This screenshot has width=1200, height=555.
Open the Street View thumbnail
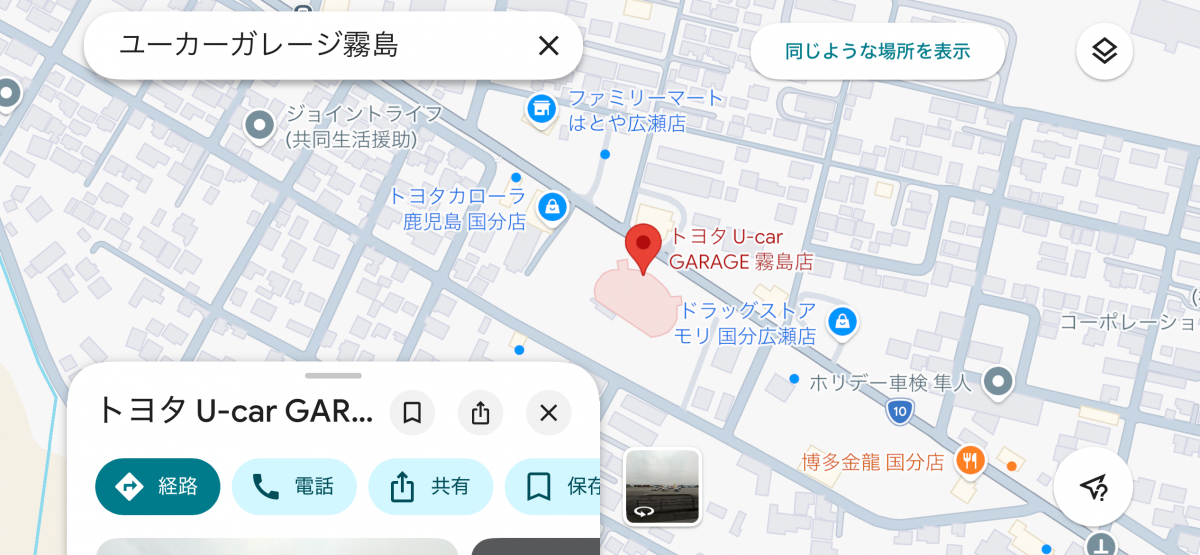tap(662, 487)
